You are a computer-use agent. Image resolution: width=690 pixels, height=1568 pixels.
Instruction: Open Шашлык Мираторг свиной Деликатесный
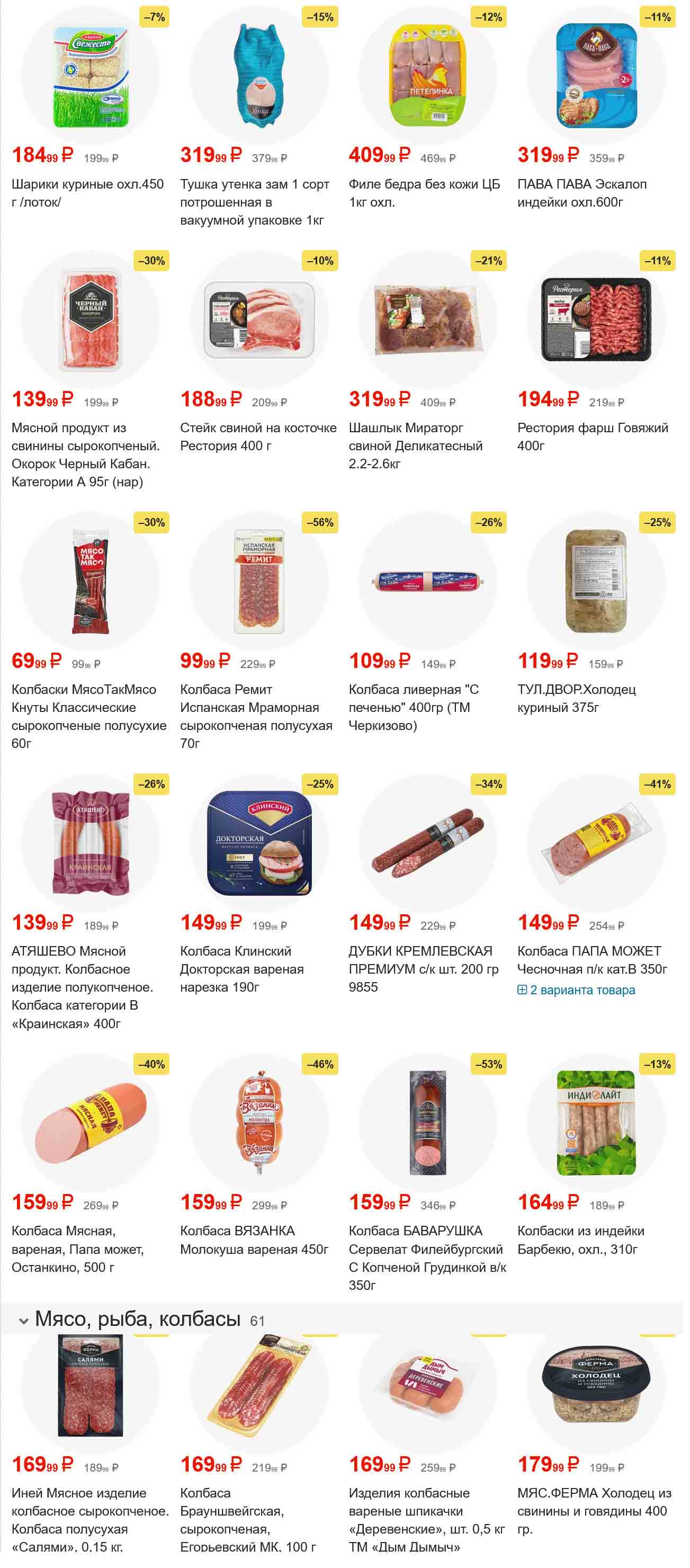coord(416,445)
